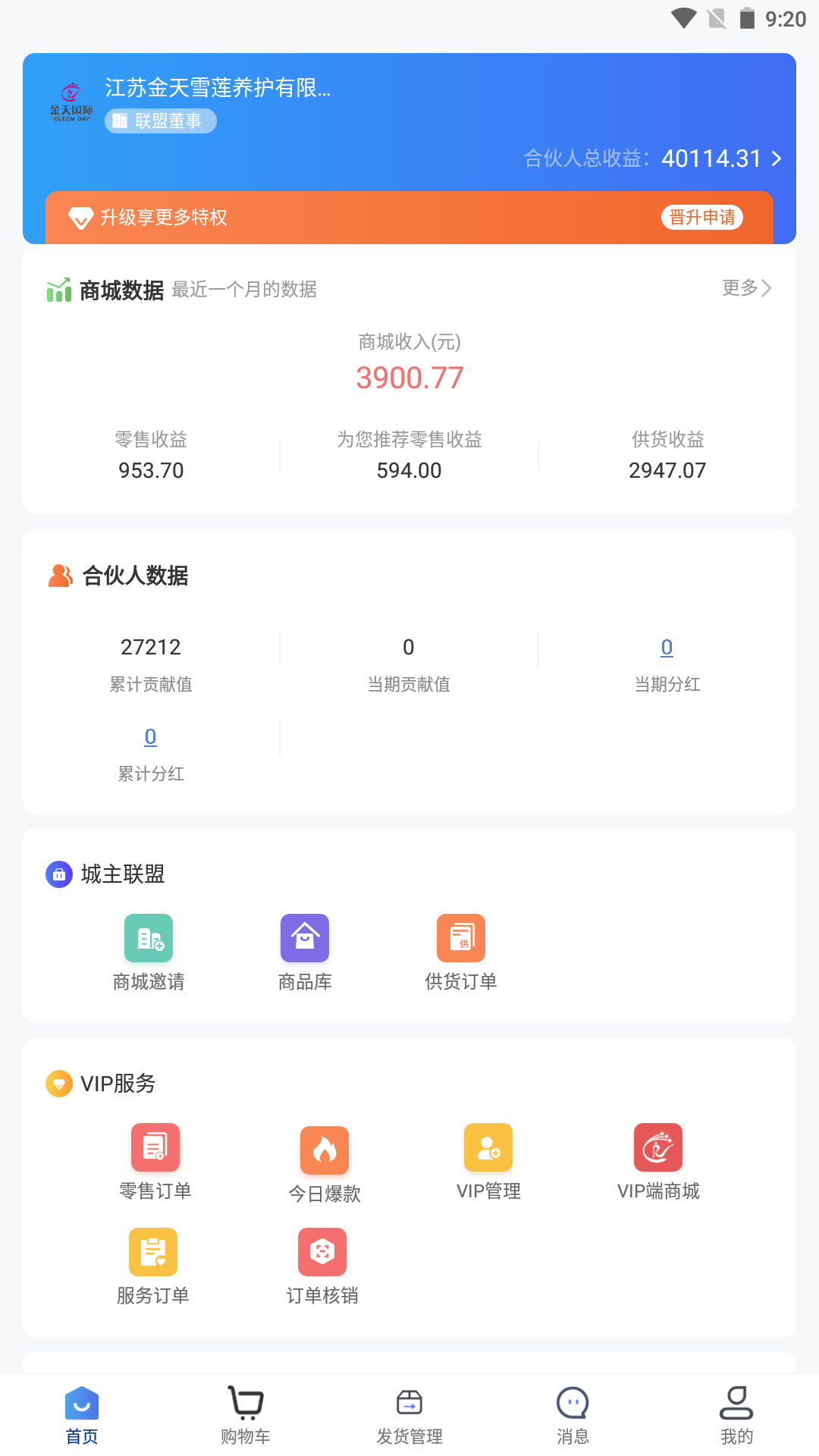Switch to the 首页 tab
Screen dimensions: 819x1456
click(x=82, y=1415)
